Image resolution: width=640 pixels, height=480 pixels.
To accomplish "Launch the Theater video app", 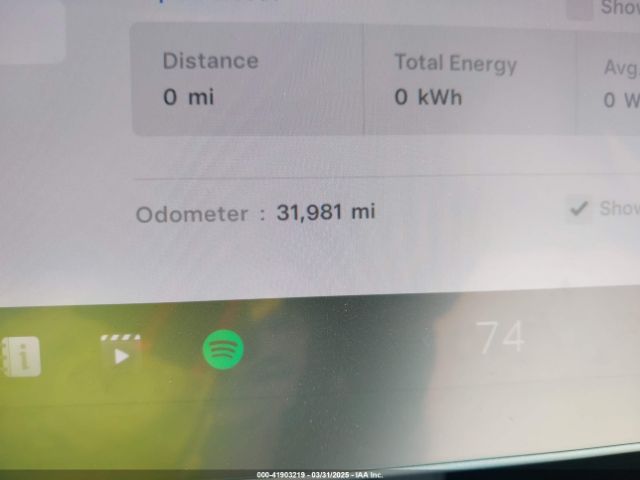I will 121,352.
